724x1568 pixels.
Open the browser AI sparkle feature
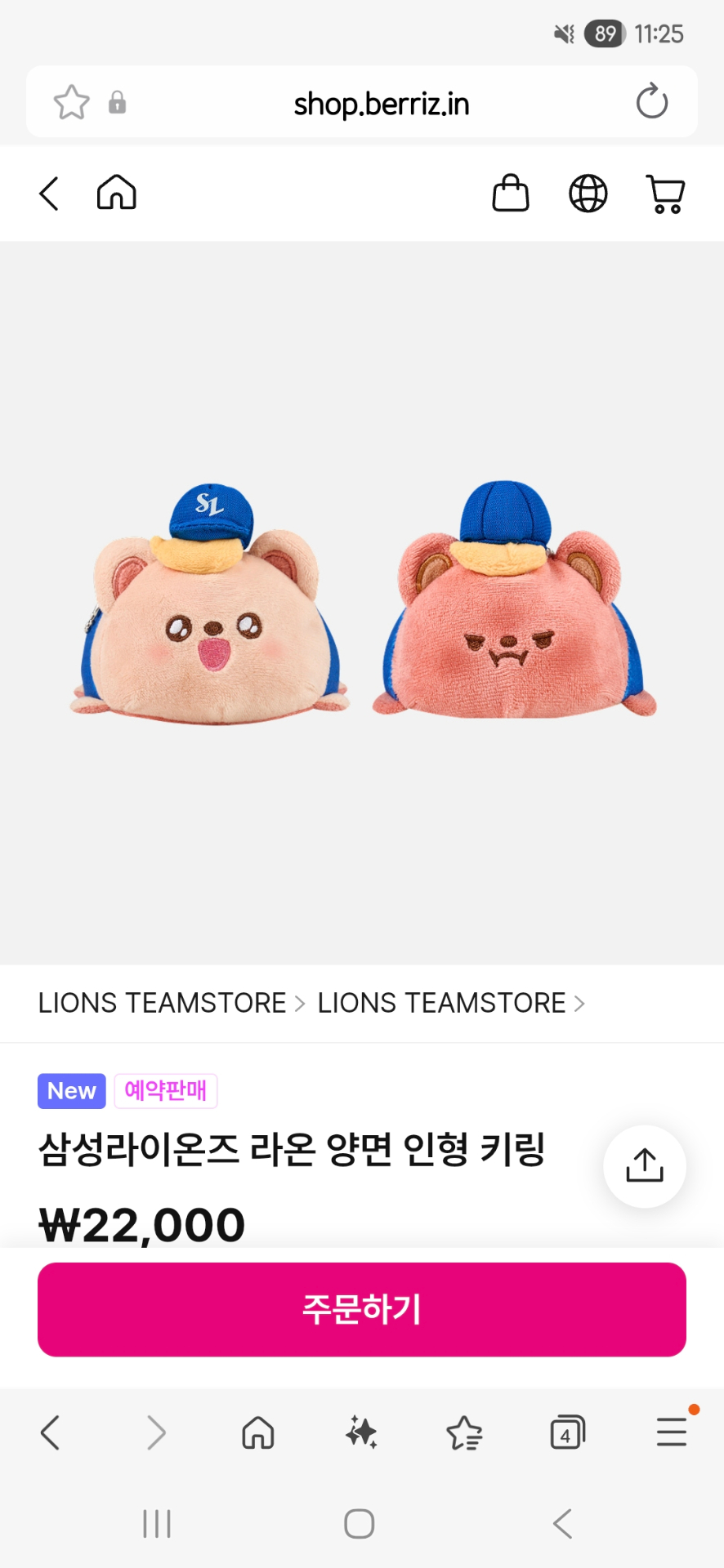coord(361,1432)
